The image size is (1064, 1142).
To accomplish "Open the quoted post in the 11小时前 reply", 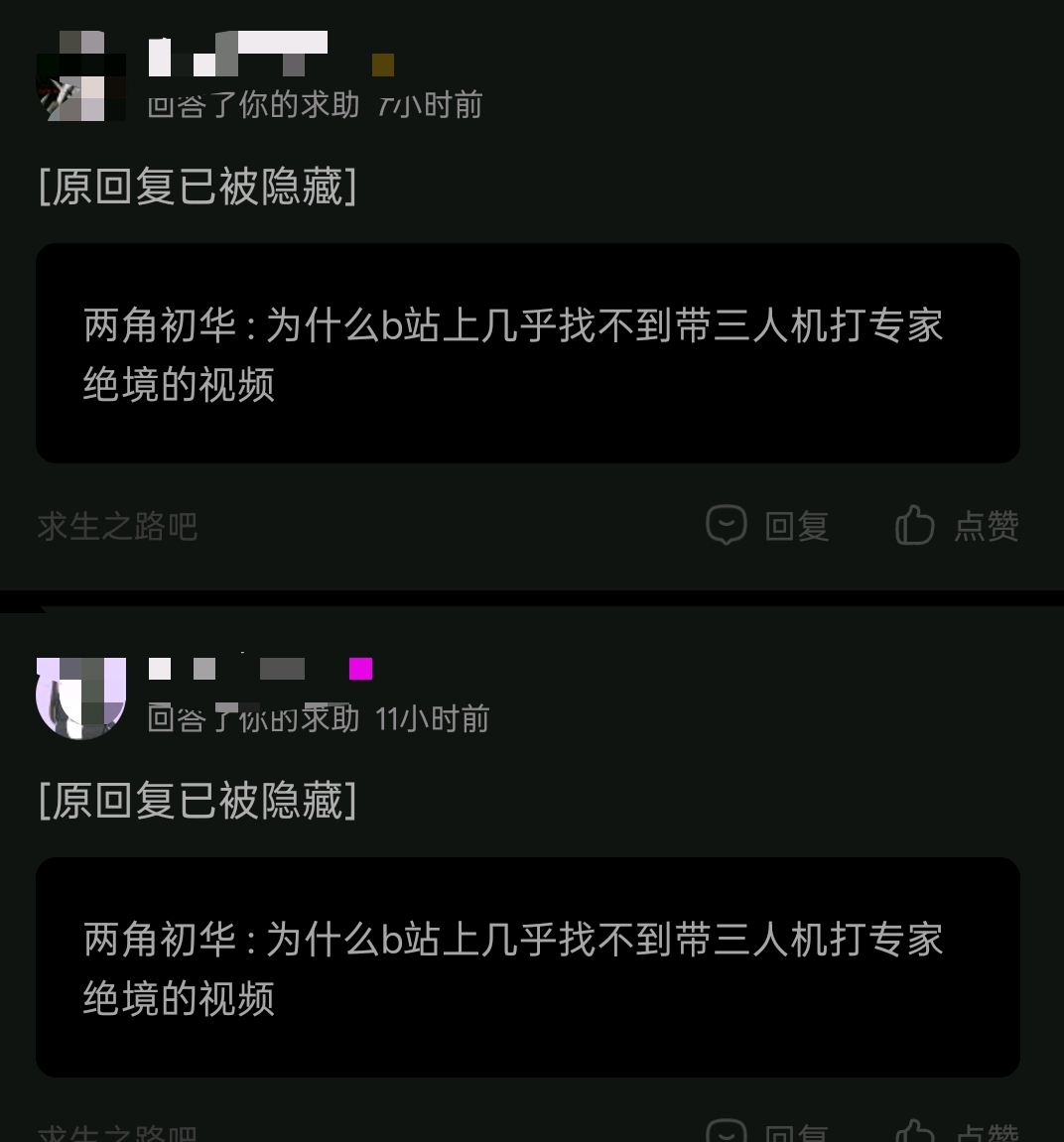I will click(528, 967).
